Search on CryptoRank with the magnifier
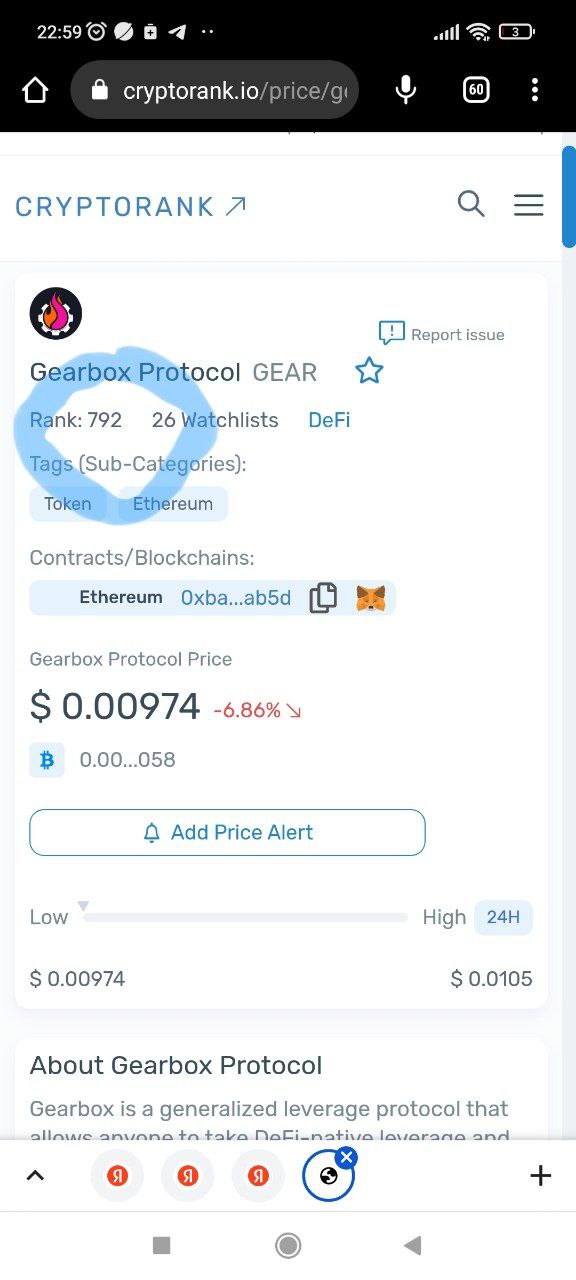 471,204
